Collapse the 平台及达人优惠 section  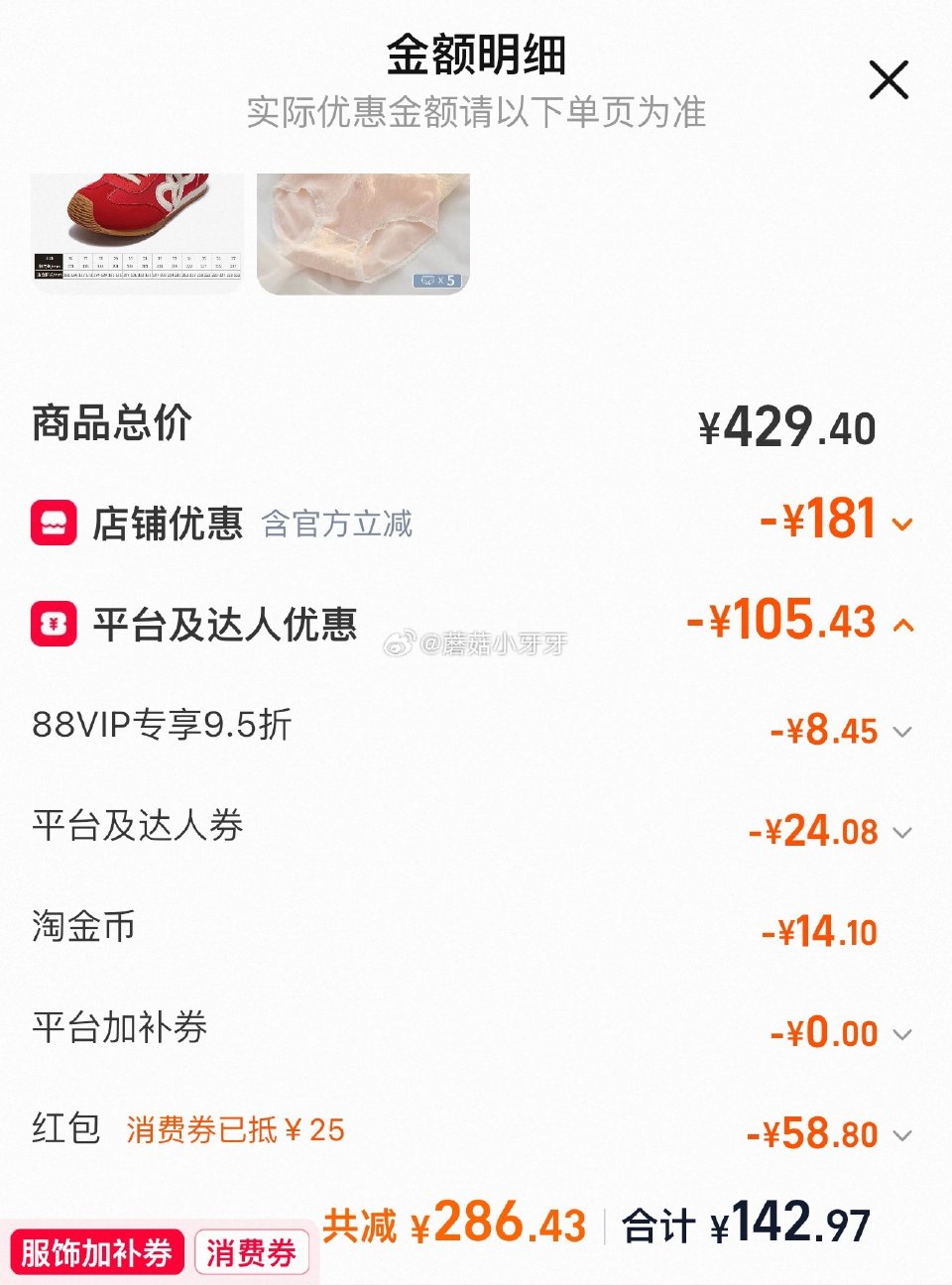pyautogui.click(x=901, y=626)
